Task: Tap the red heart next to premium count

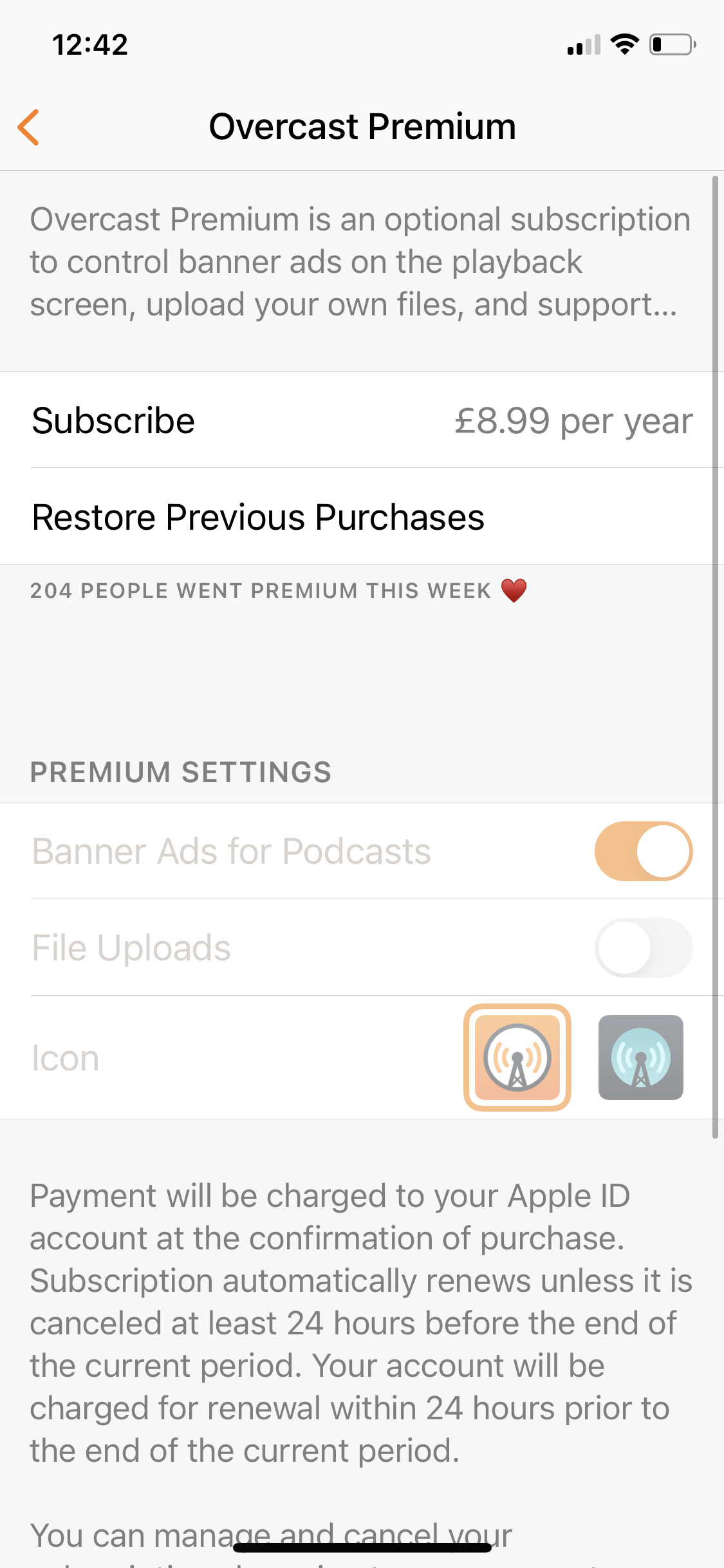Action: click(x=514, y=589)
